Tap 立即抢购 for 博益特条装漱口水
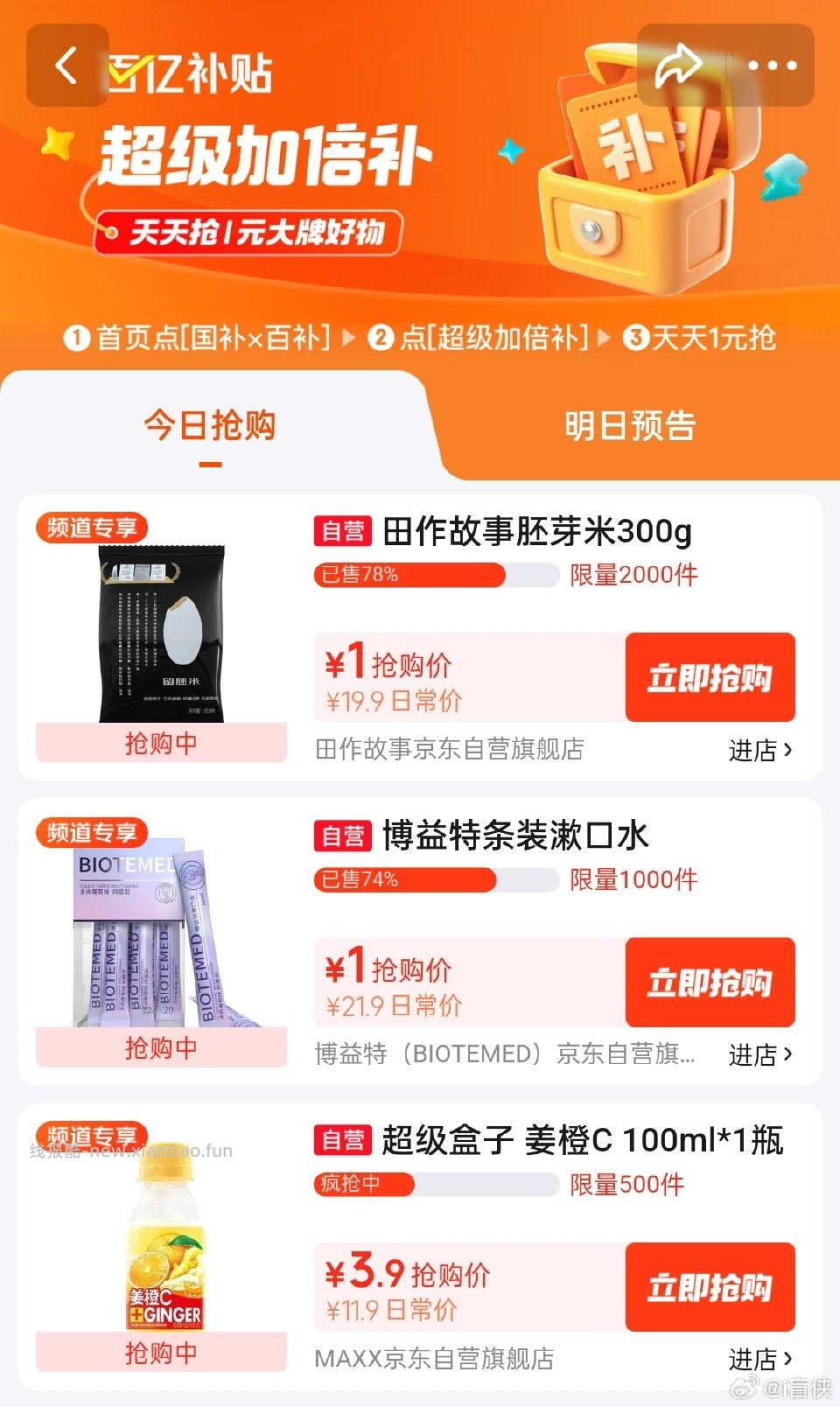This screenshot has width=840, height=1407. click(710, 982)
